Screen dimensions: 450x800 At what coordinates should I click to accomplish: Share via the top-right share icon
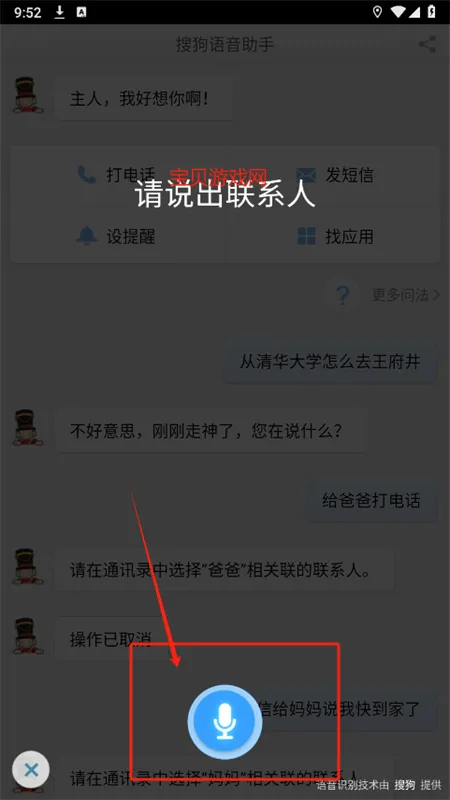coord(427,44)
